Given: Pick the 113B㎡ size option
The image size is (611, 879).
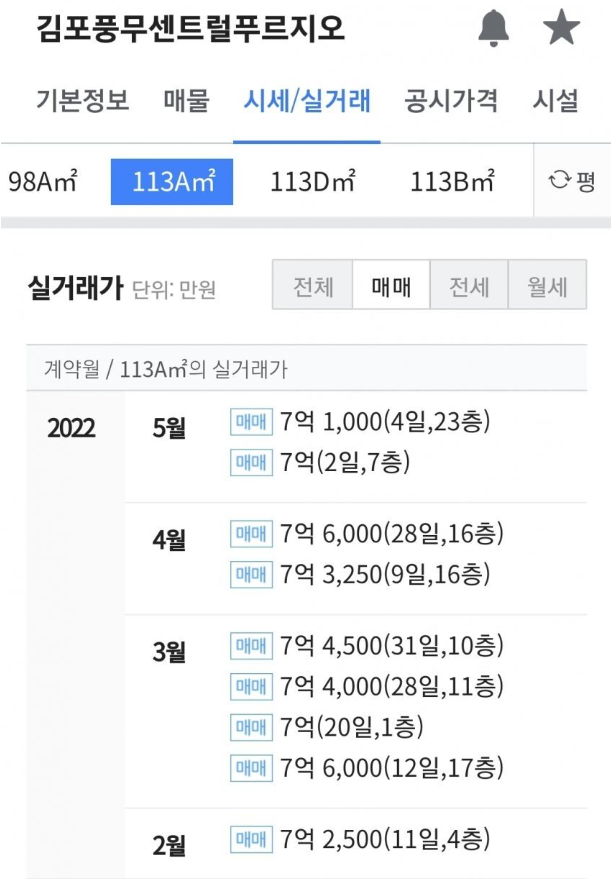Looking at the screenshot, I should click(x=453, y=182).
